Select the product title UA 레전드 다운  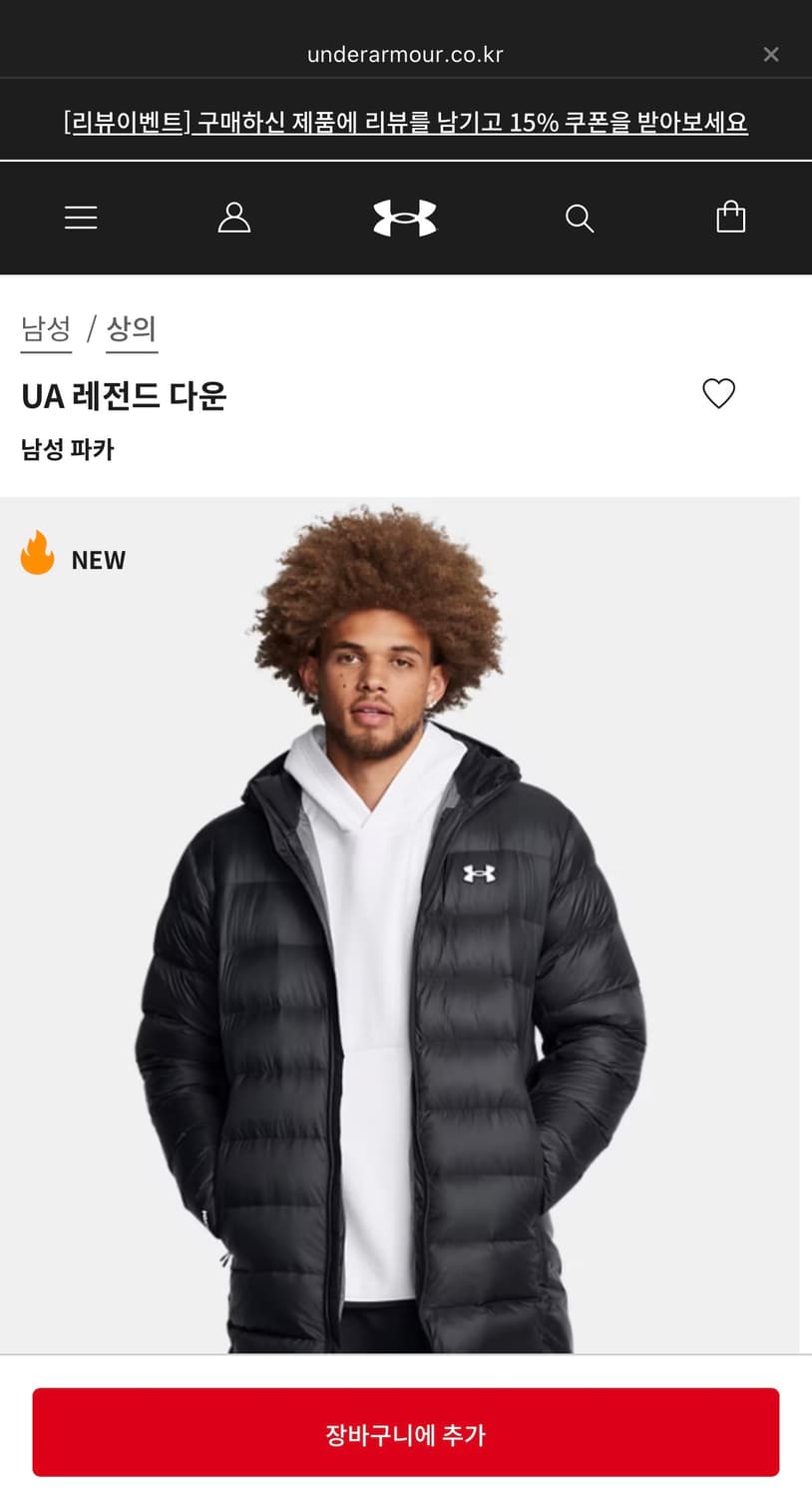pyautogui.click(x=125, y=395)
